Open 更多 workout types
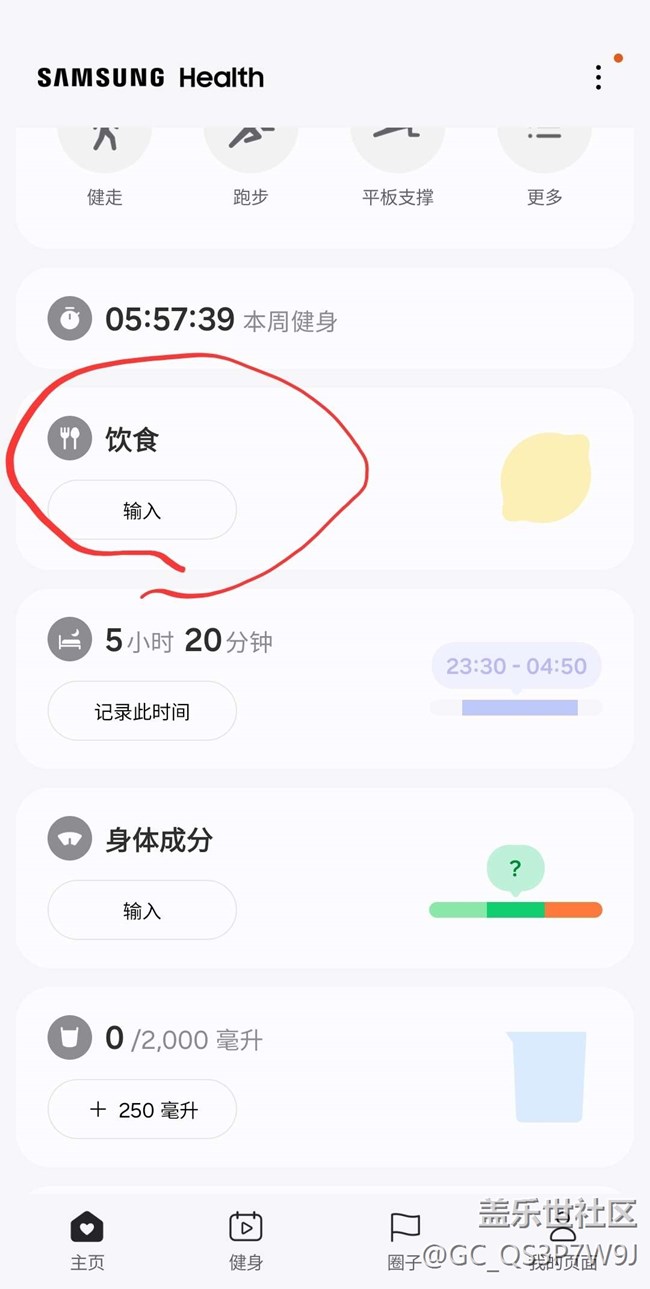This screenshot has width=650, height=1289. click(544, 150)
